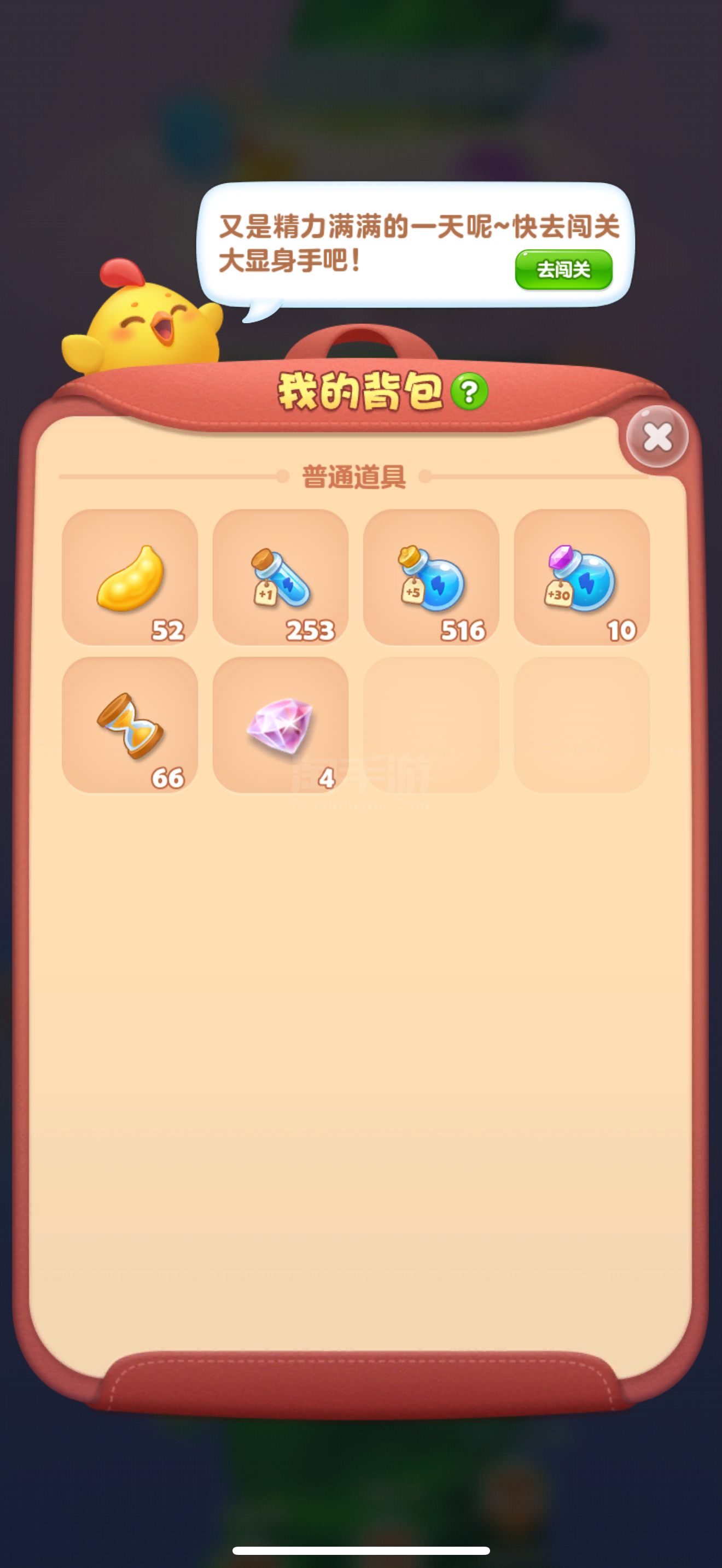The image size is (722, 1568).
Task: Select the +5 energy potion item
Action: 431,577
